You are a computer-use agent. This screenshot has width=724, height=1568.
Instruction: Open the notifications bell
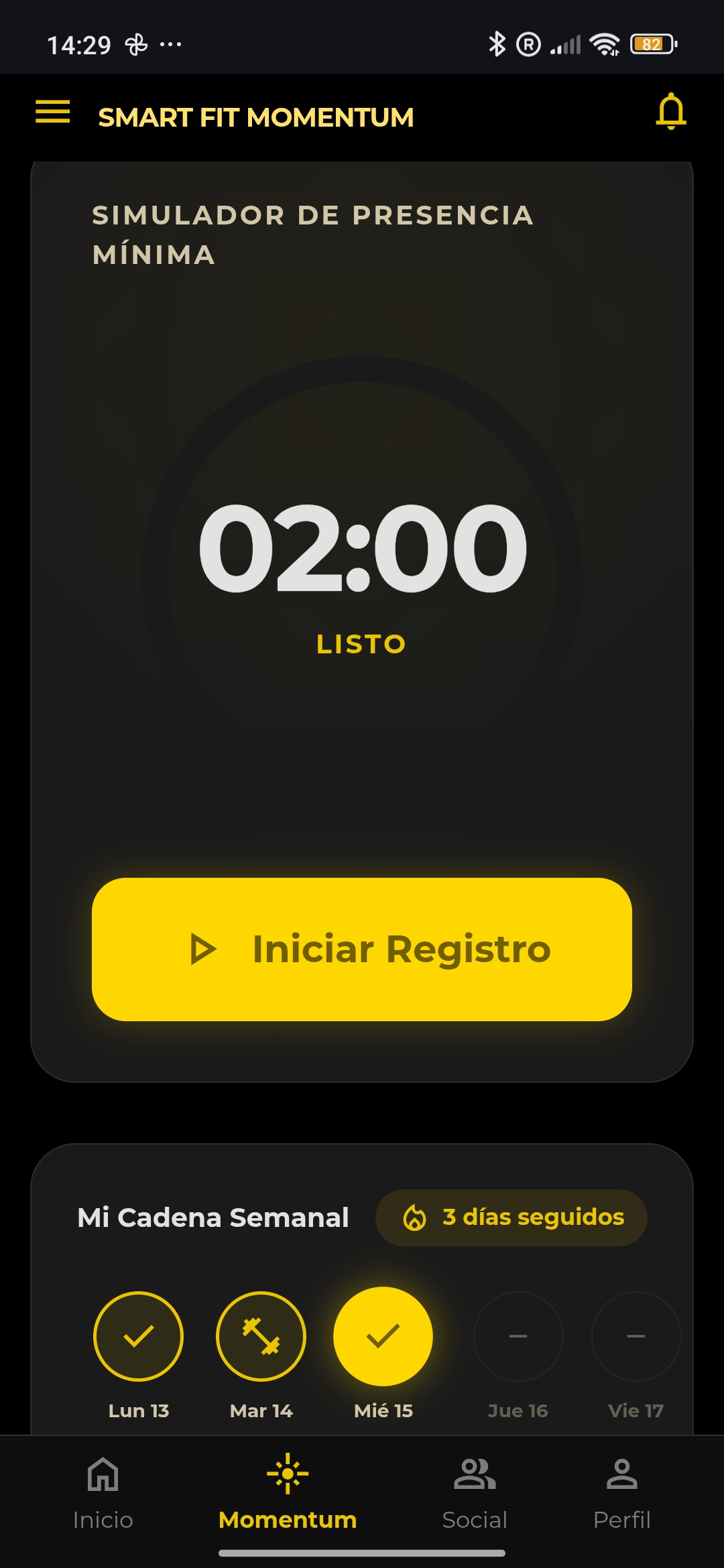(671, 111)
